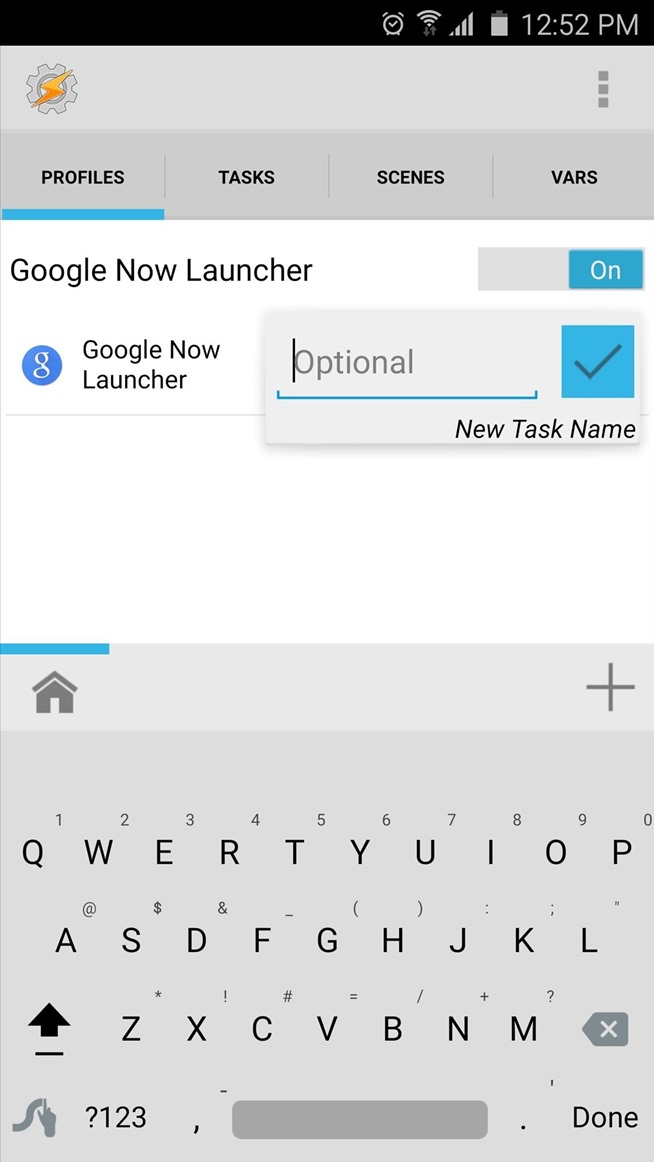Tap Done on the keyboard

coord(604,1117)
